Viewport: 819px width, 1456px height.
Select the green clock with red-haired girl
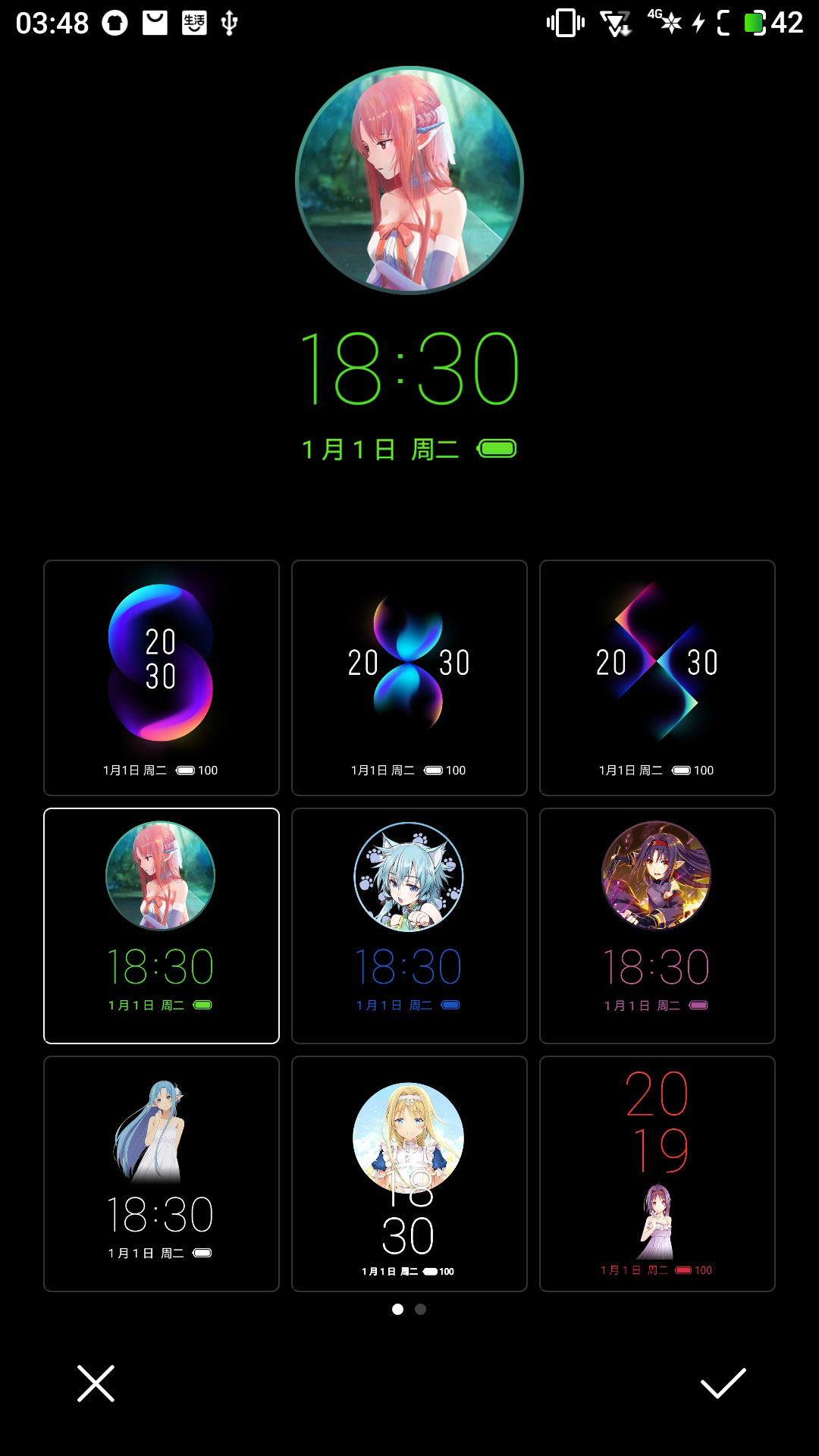pyautogui.click(x=162, y=925)
